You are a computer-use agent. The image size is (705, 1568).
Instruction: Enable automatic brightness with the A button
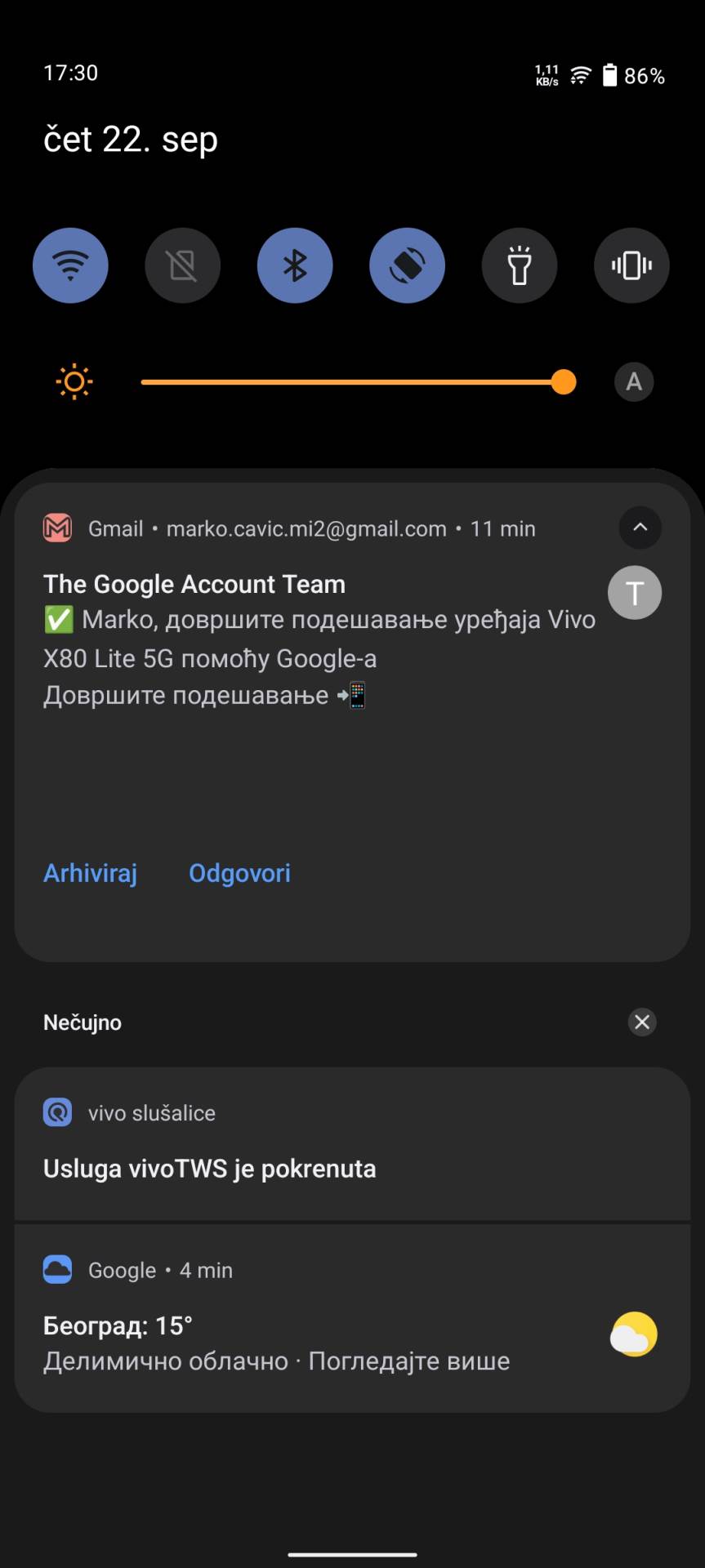click(634, 382)
